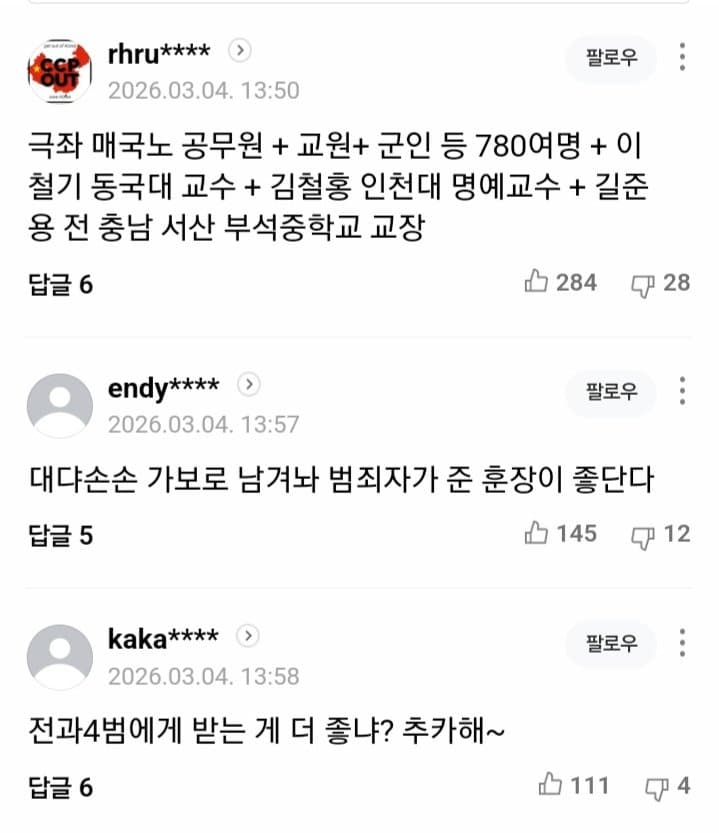Image resolution: width=719 pixels, height=833 pixels.
Task: View 5 replies to endy**** comment
Action: pos(60,536)
